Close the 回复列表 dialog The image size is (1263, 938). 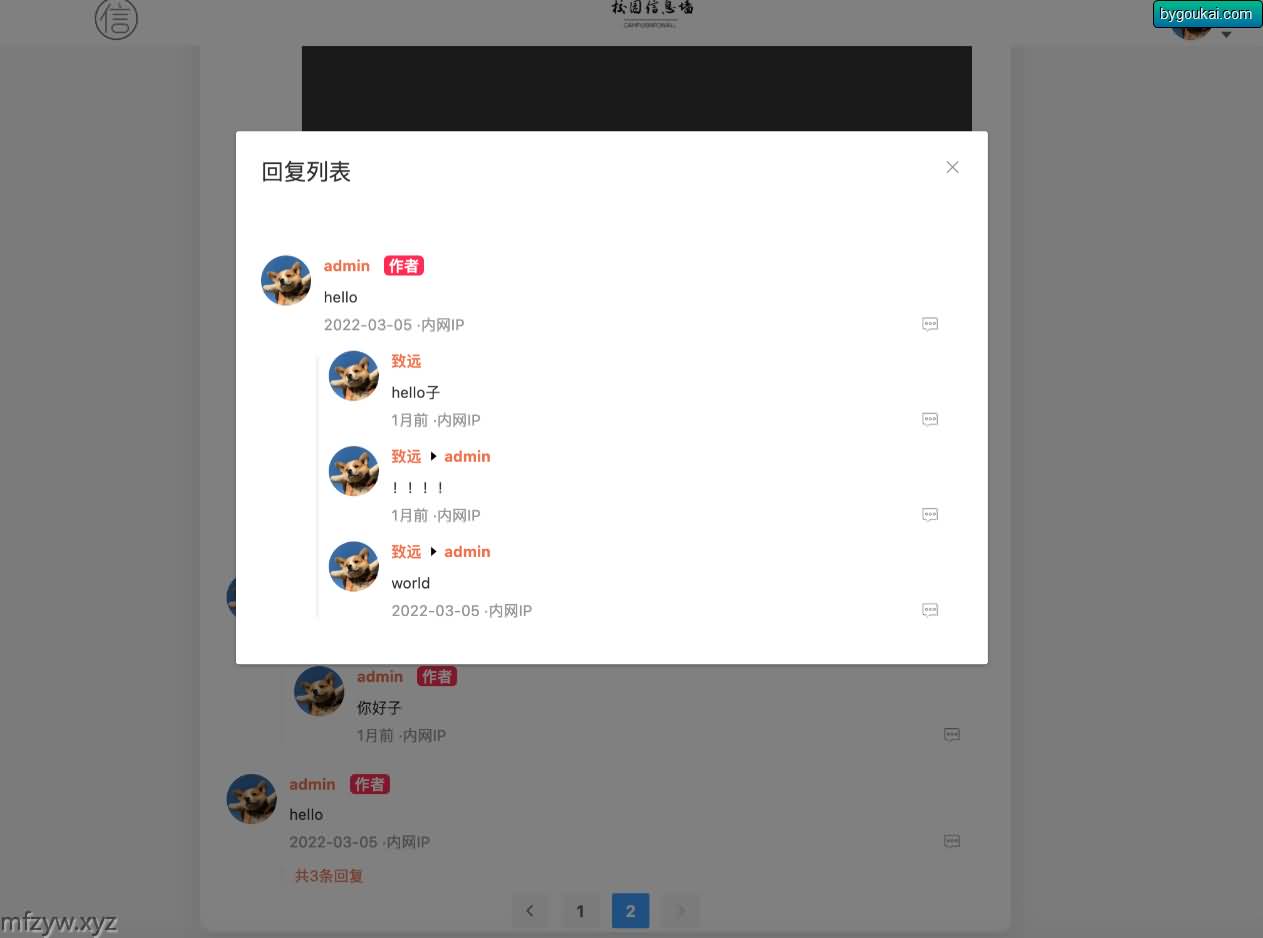[952, 167]
